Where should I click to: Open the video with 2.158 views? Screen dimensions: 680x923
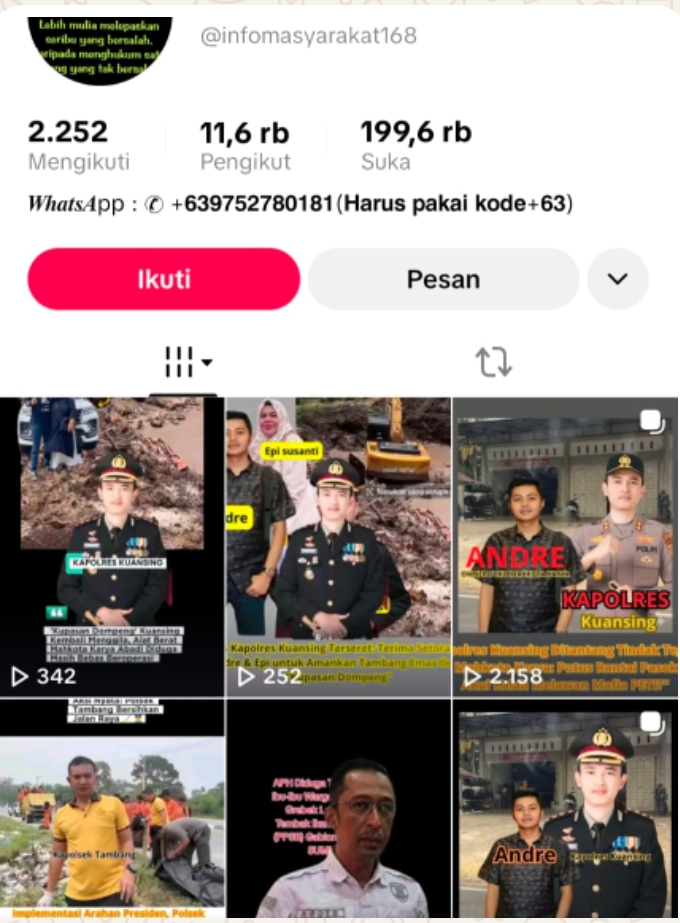(565, 545)
